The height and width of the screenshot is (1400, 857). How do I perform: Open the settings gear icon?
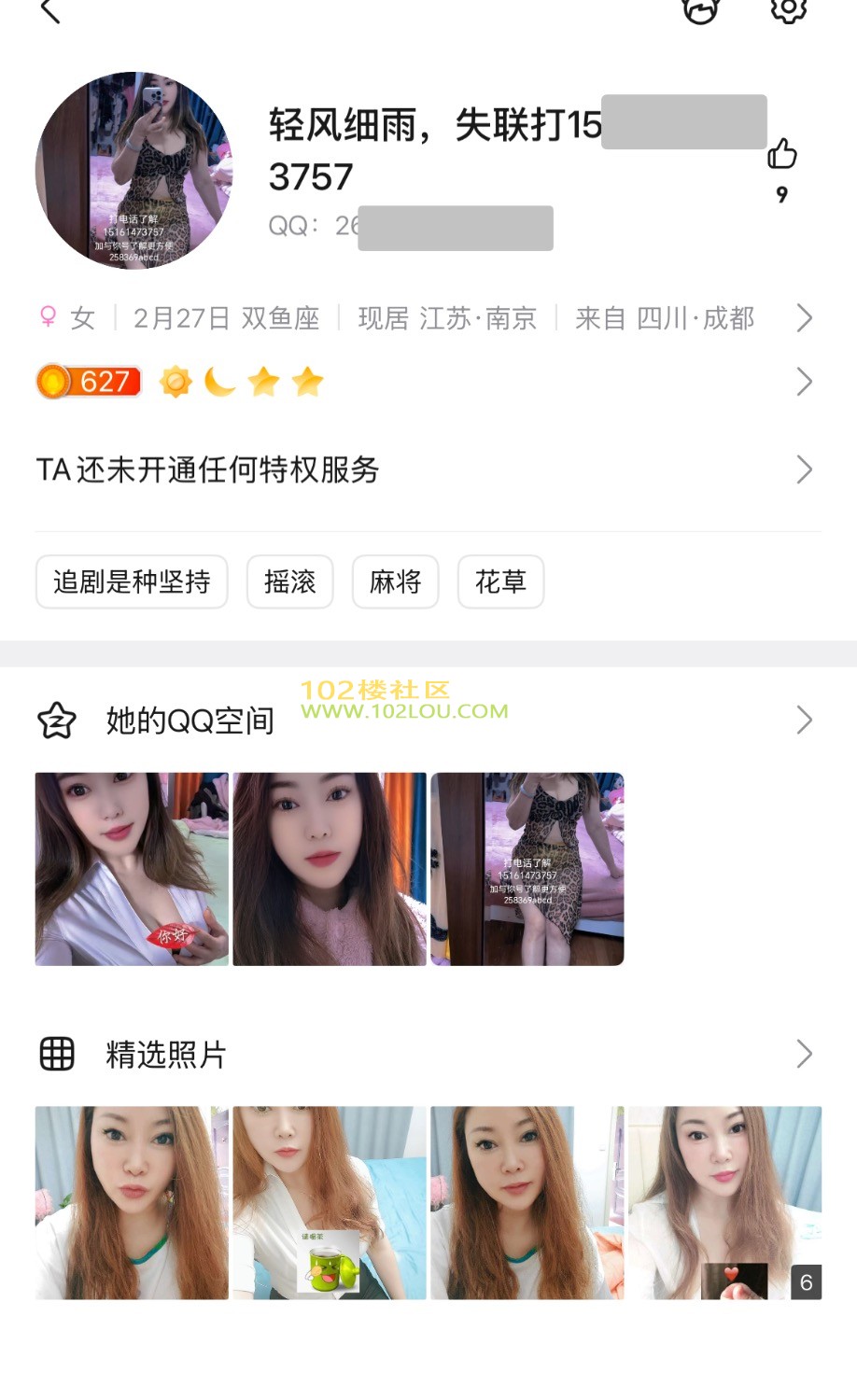coord(788,9)
